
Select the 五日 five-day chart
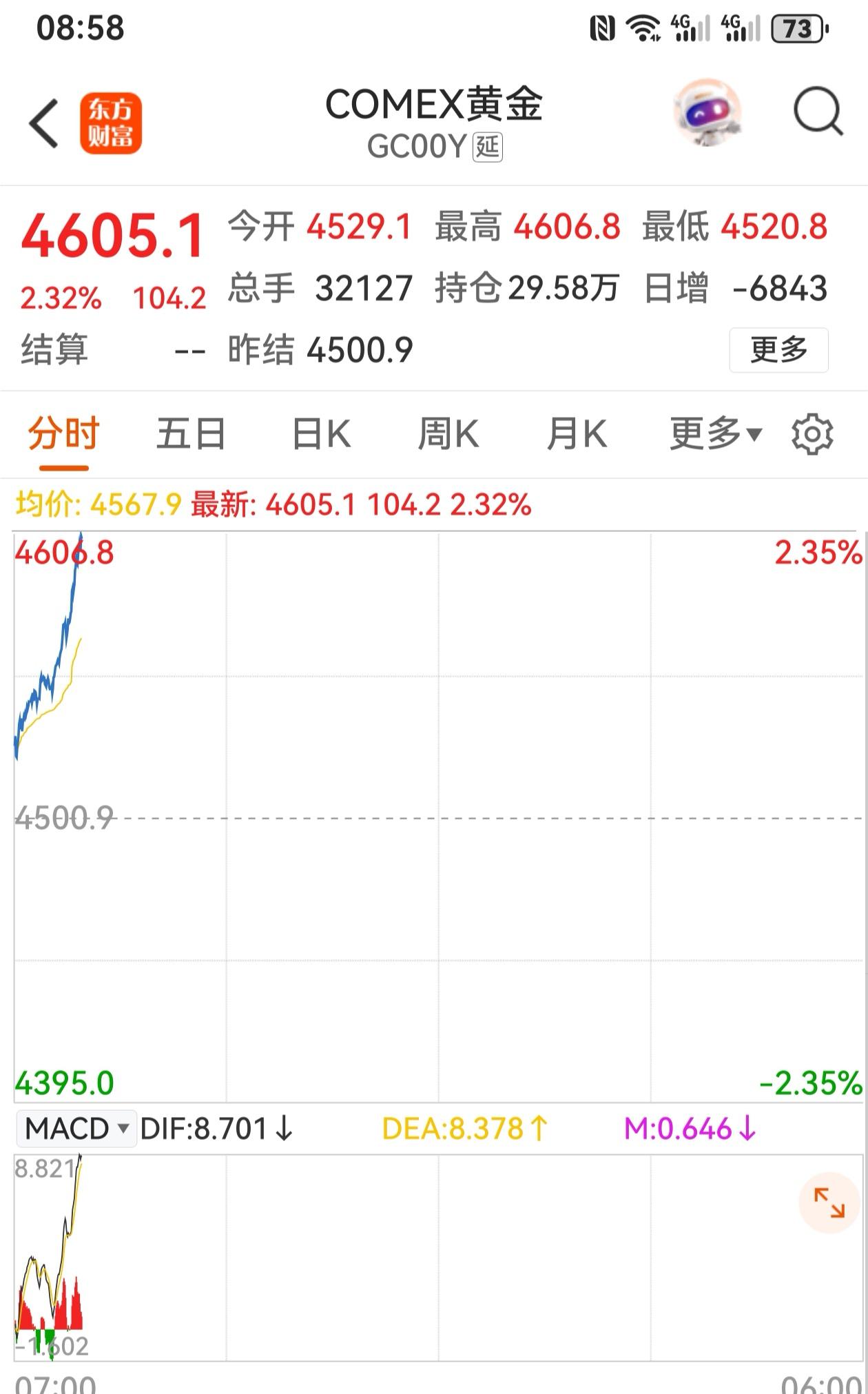coord(191,432)
